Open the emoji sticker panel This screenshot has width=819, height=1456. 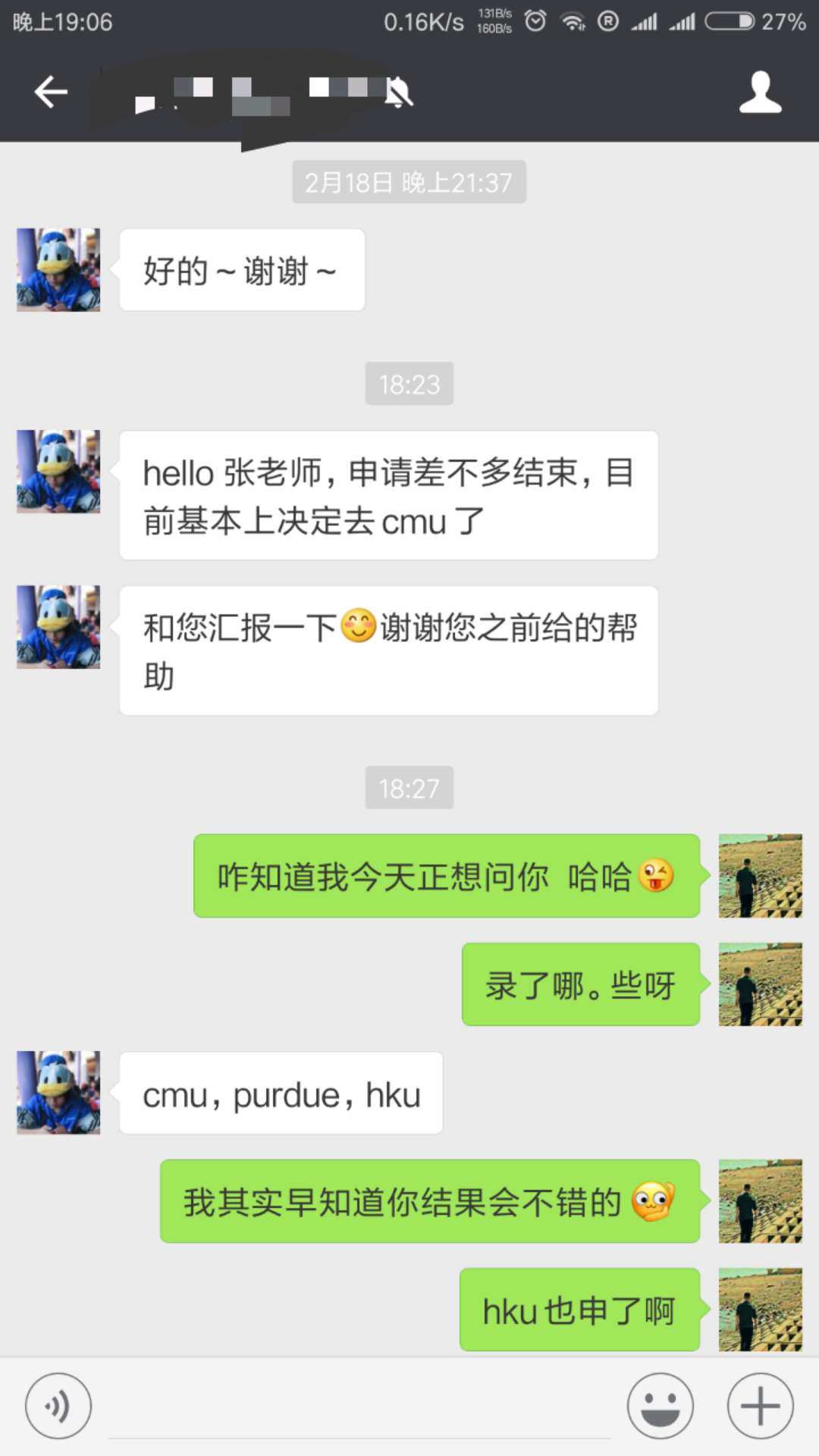(x=660, y=1406)
